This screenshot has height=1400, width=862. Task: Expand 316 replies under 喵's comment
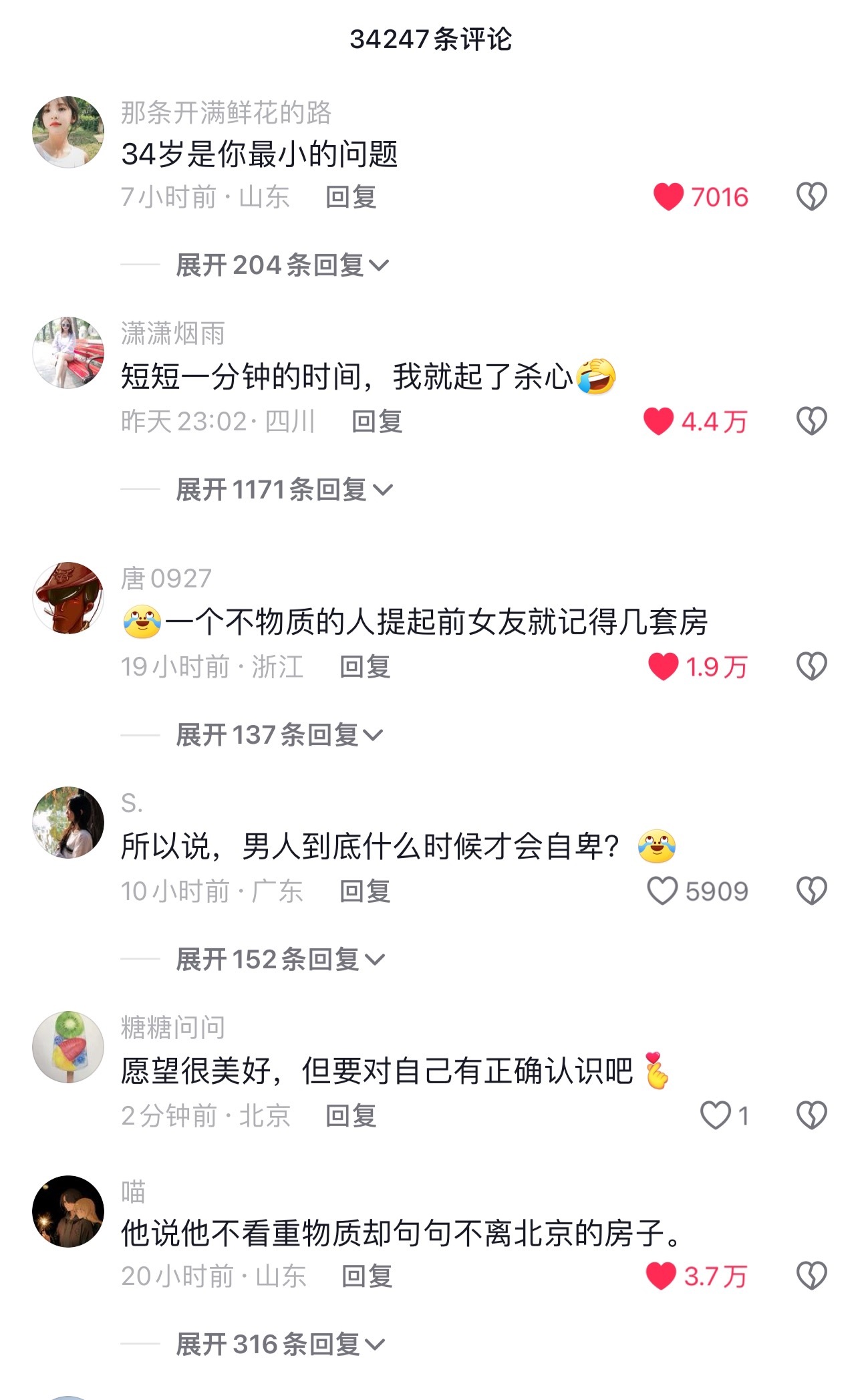[279, 1345]
